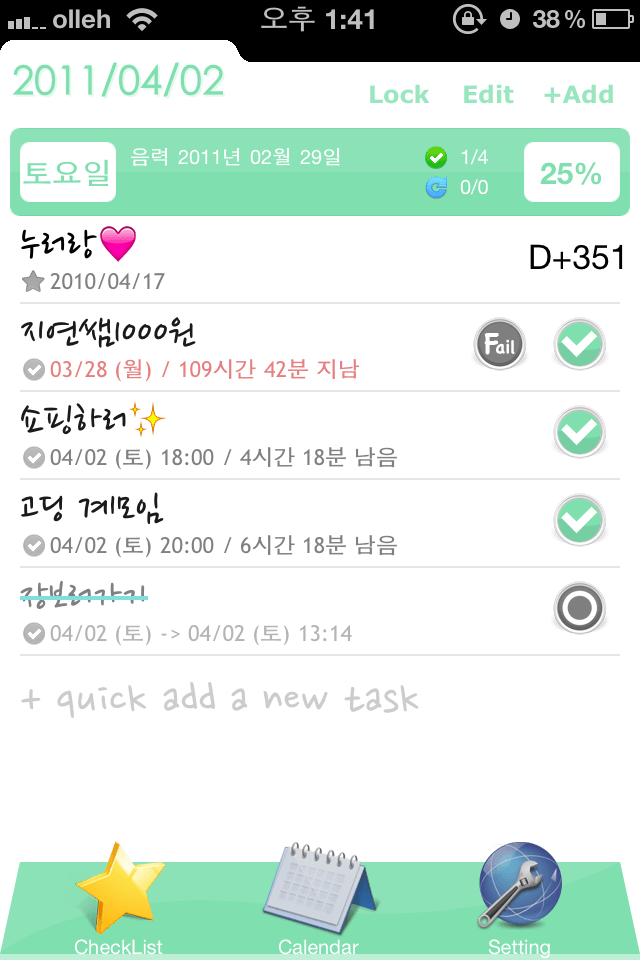
Task: Tap the 25% progress button
Action: (x=570, y=173)
